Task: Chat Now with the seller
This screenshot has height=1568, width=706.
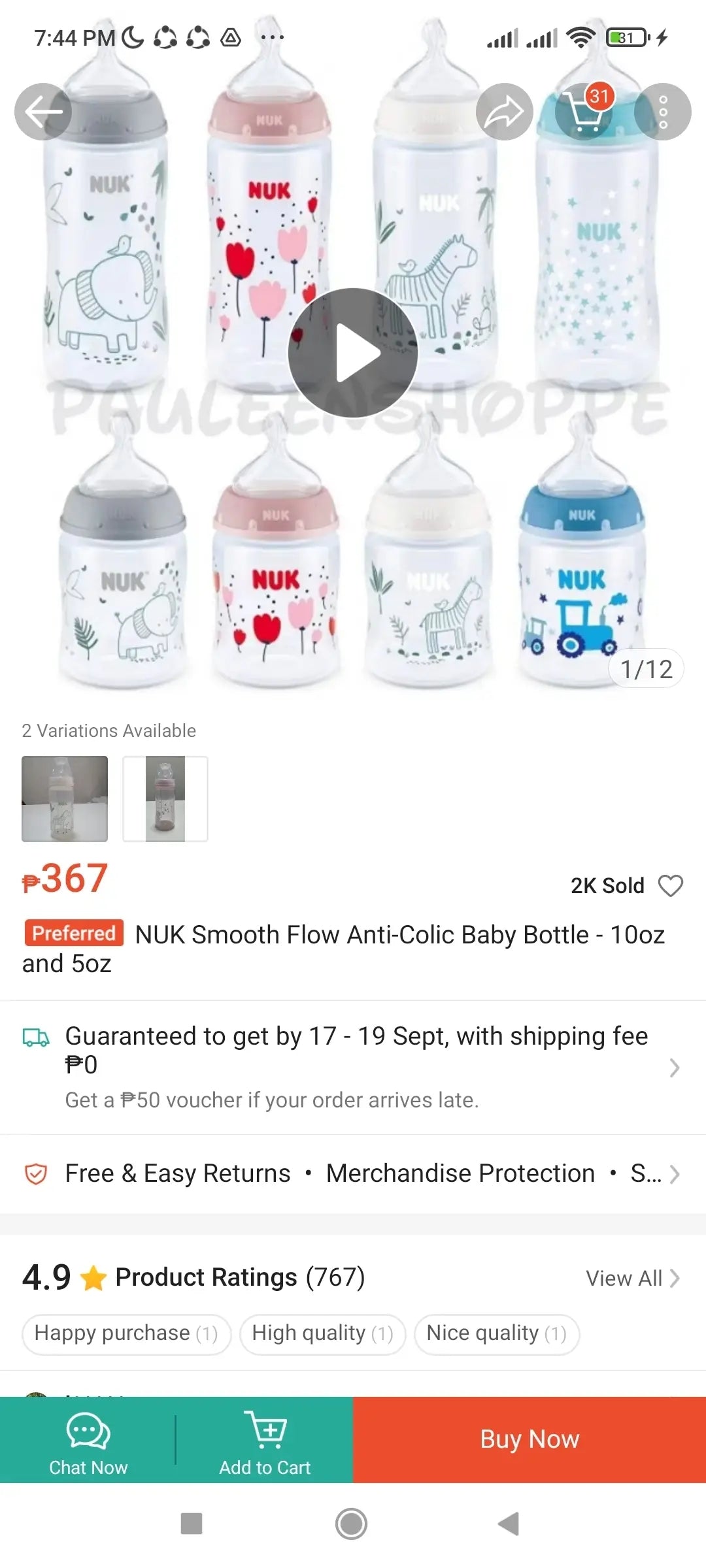Action: (x=88, y=1440)
